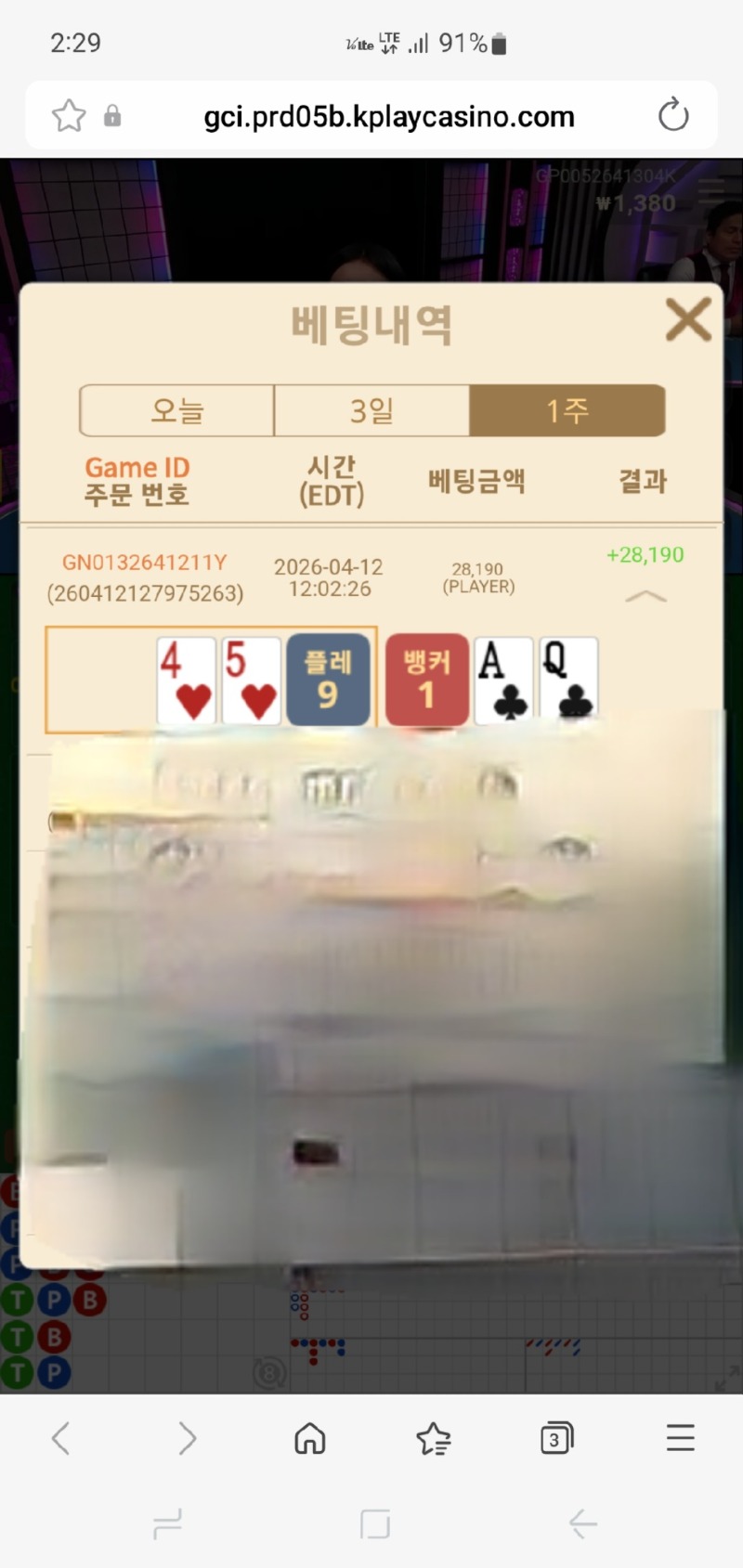Screen dimensions: 743x1568
Task: Switch to the 오늘 tab
Action: click(177, 410)
